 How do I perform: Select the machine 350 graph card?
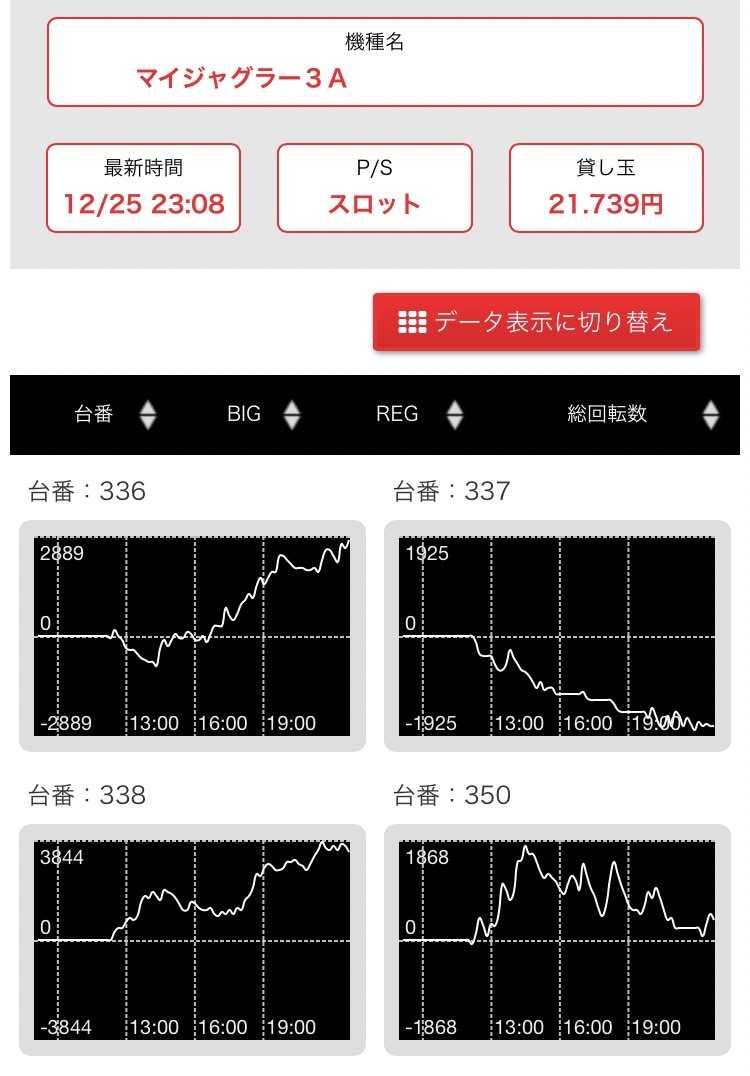pos(557,940)
